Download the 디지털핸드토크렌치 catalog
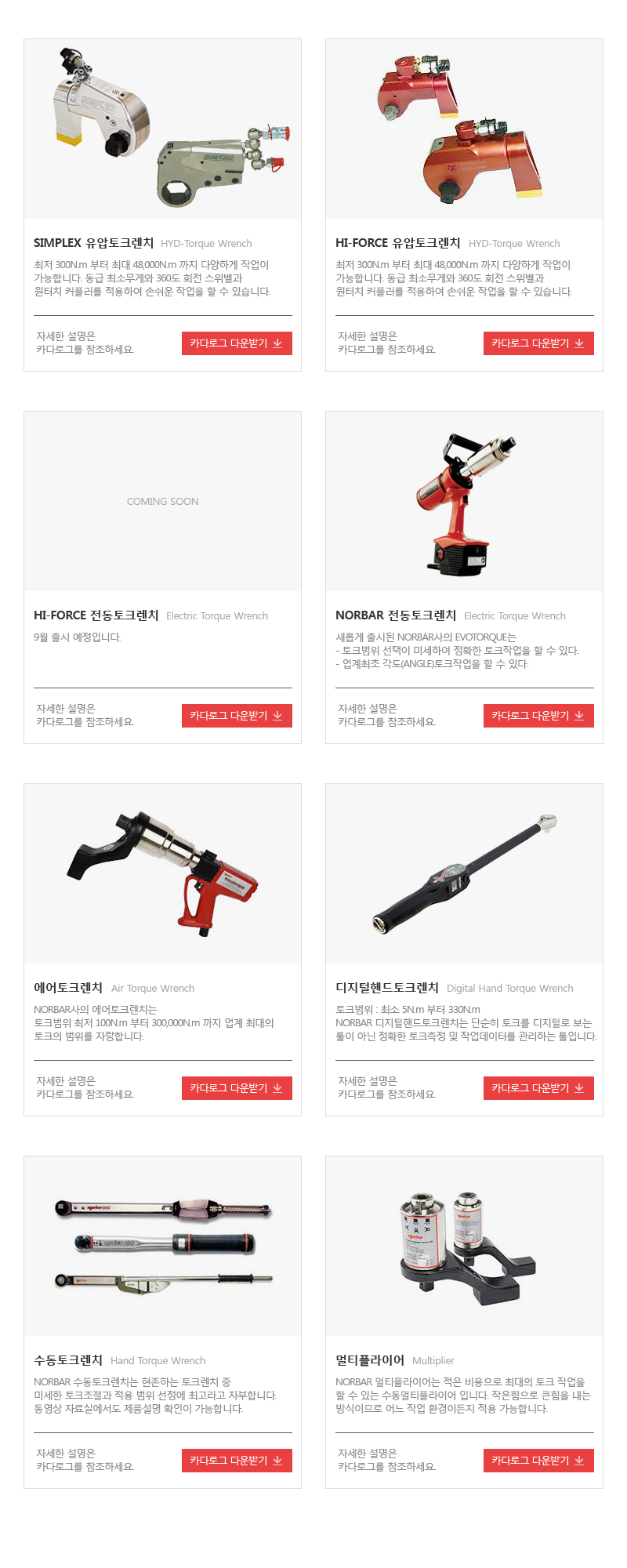The image size is (627, 1568). (x=538, y=1088)
